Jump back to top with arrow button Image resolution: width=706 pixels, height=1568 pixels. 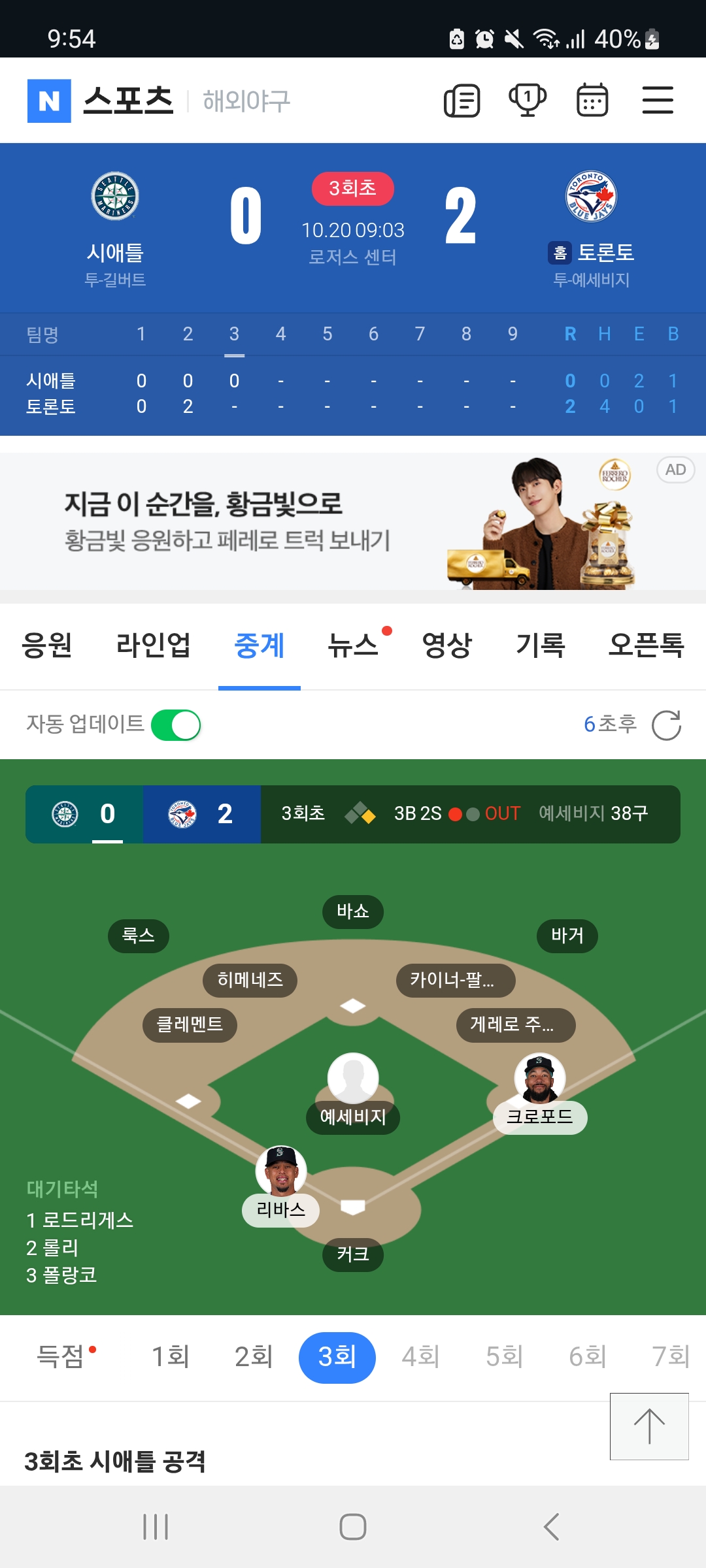coord(649,1426)
